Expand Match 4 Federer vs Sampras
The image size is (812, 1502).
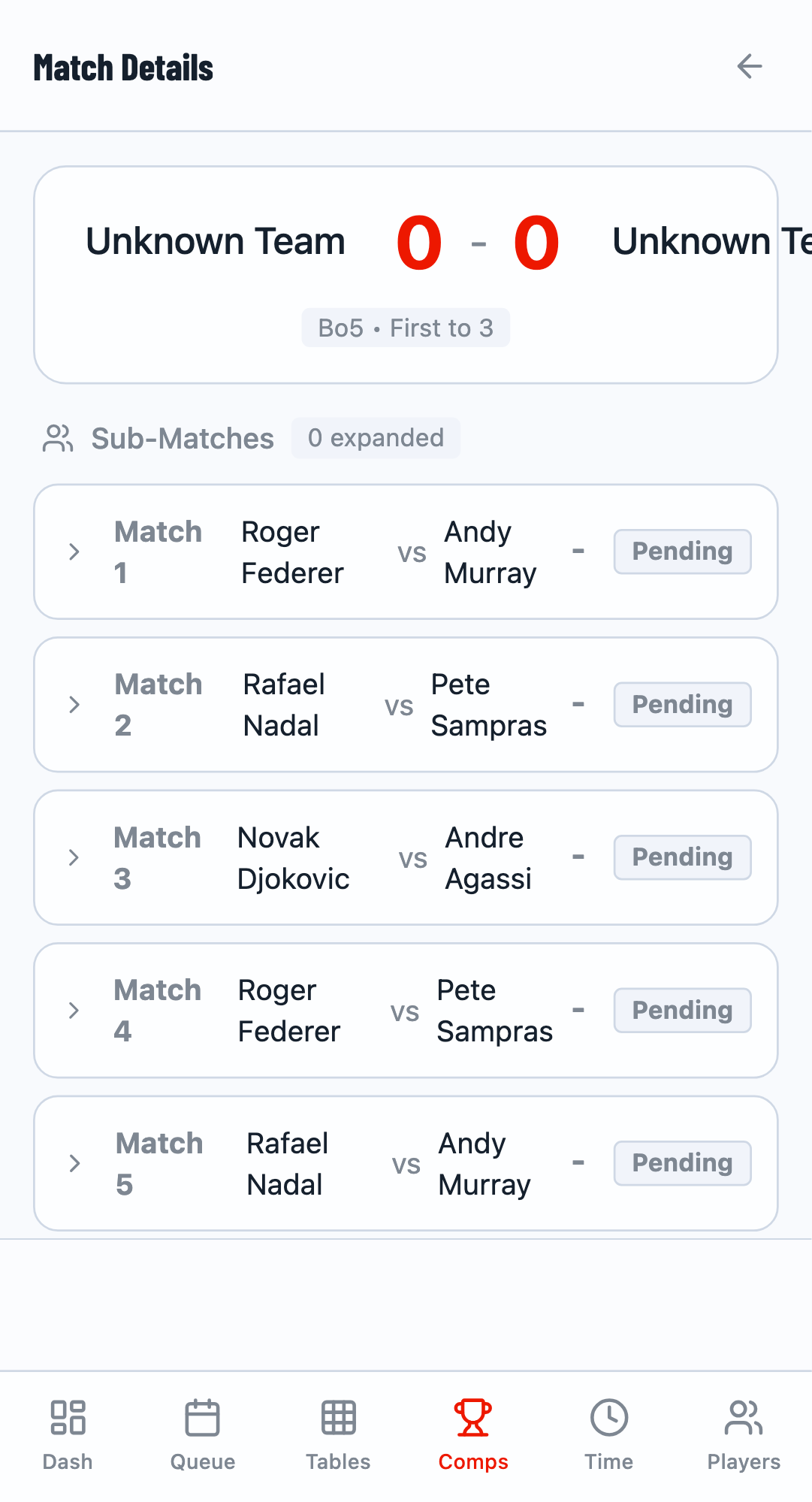click(74, 1010)
